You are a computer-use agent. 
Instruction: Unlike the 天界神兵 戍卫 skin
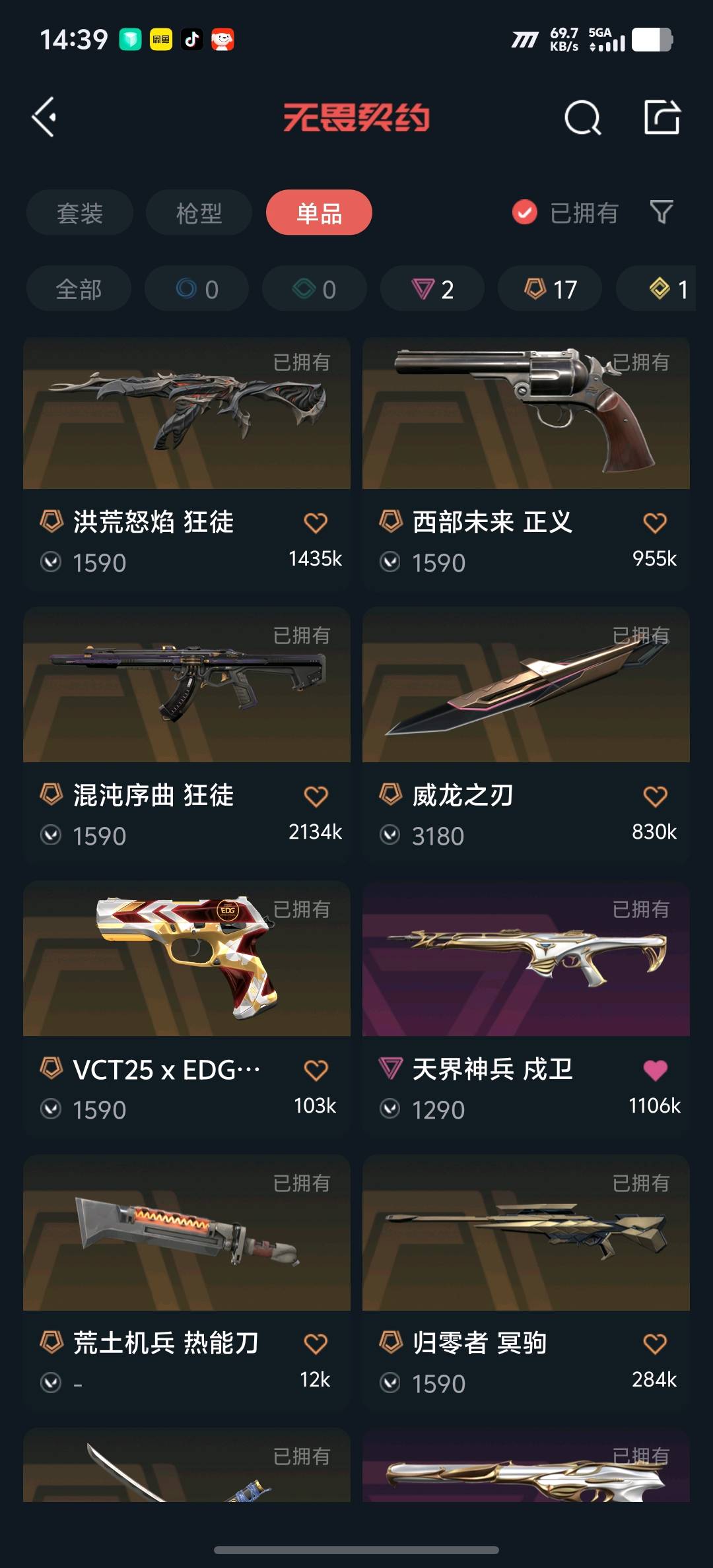[x=655, y=1070]
